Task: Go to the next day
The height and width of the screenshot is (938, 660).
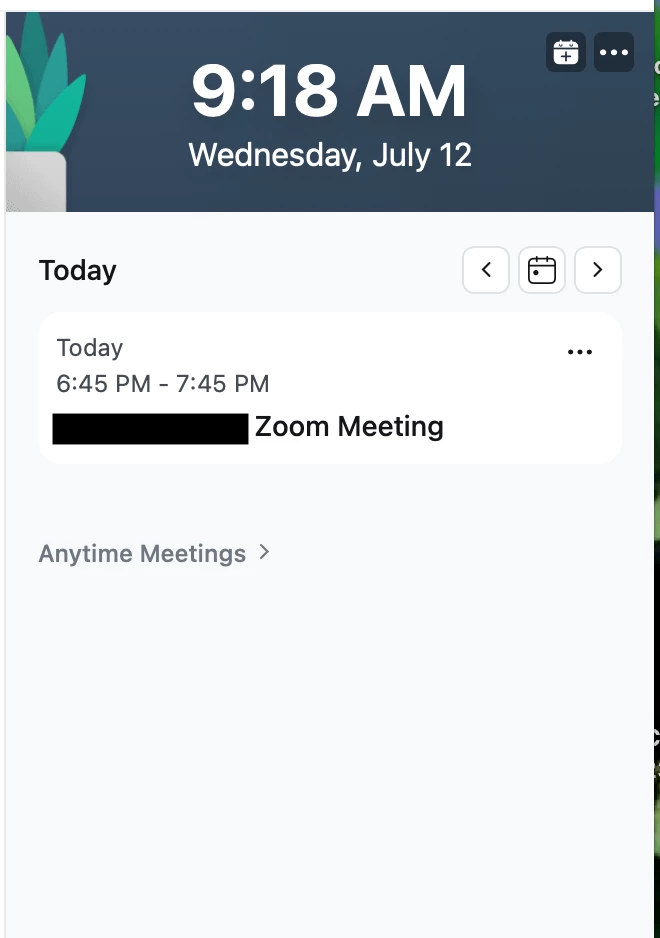Action: [598, 270]
